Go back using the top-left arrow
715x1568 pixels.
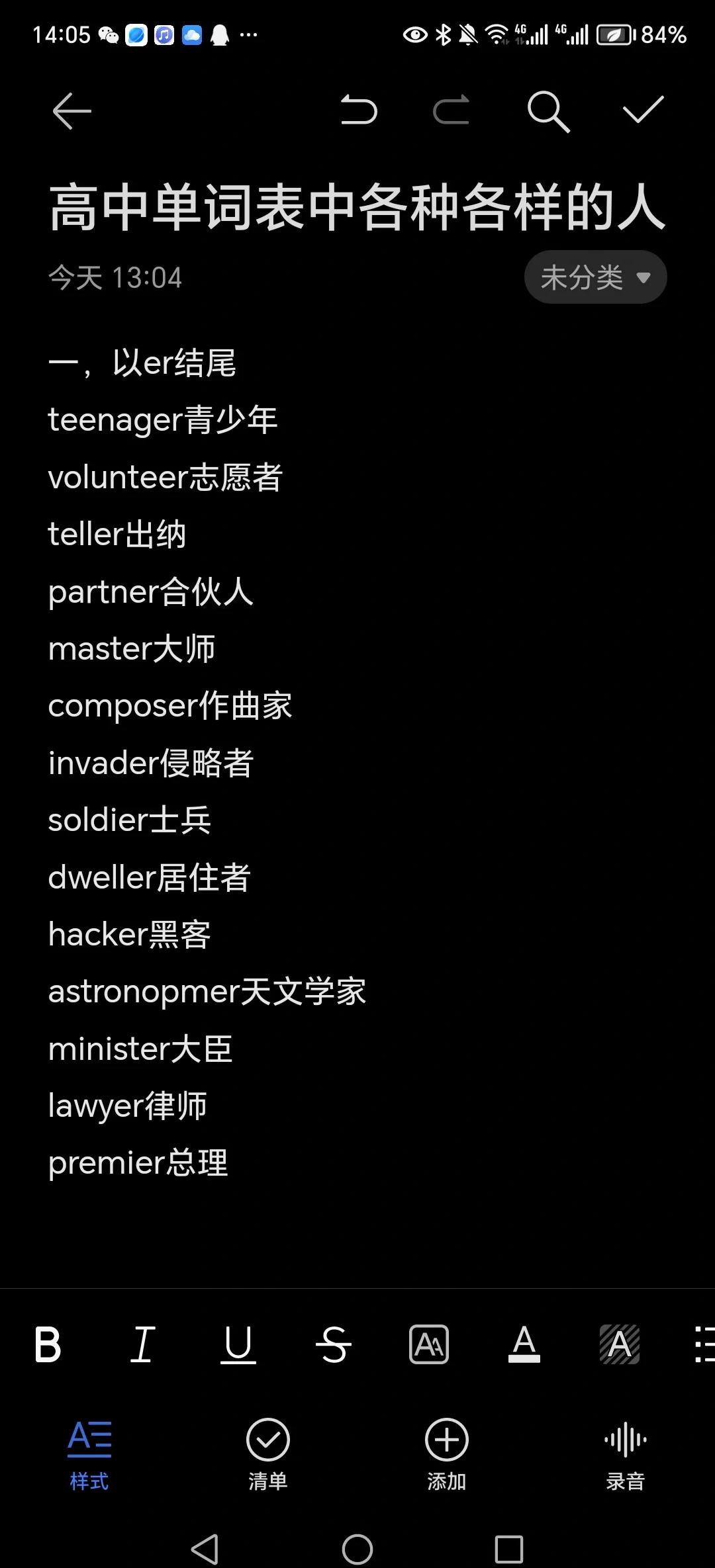pos(71,110)
